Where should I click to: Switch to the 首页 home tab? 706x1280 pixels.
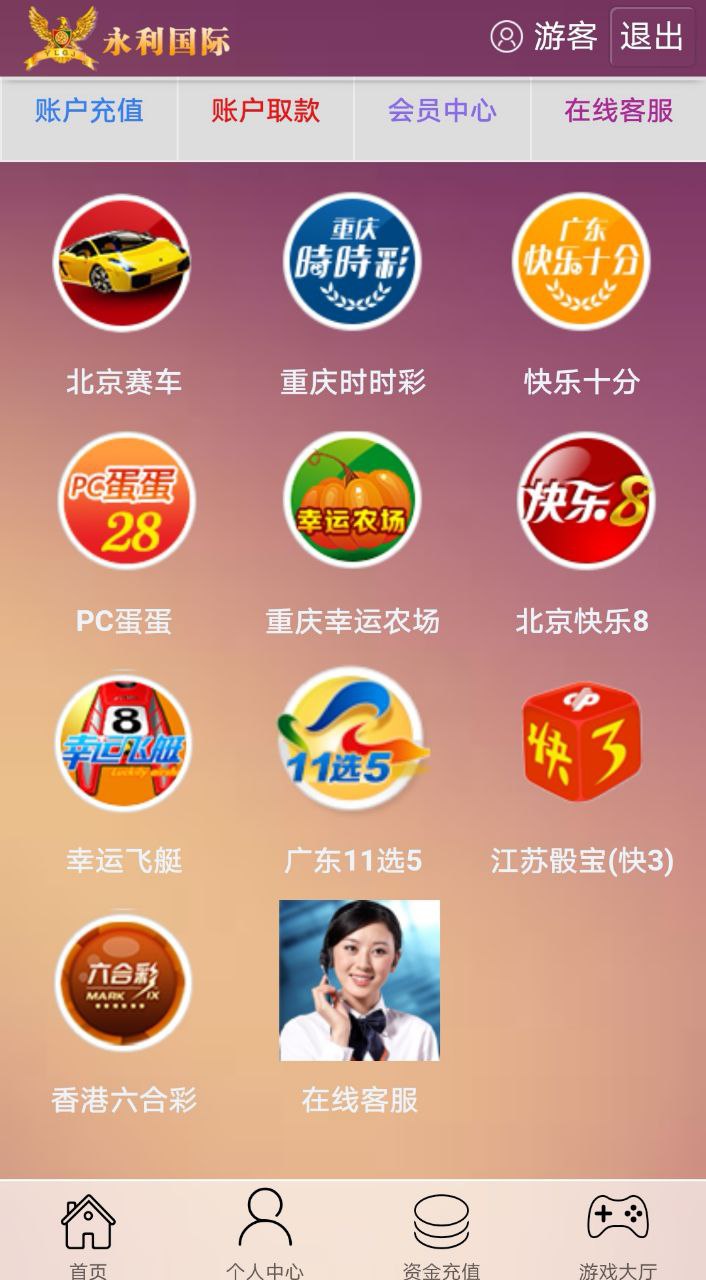point(88,1232)
